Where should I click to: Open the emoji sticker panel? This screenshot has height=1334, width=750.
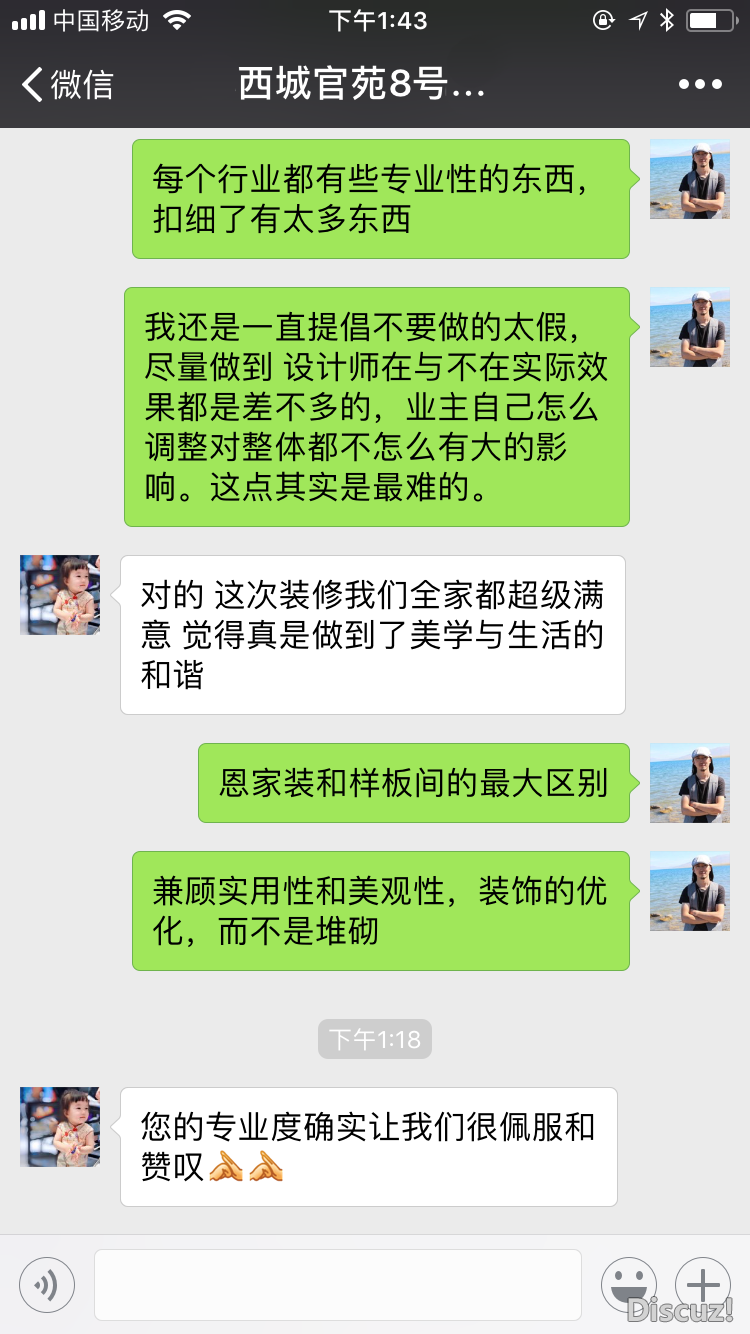click(628, 1284)
